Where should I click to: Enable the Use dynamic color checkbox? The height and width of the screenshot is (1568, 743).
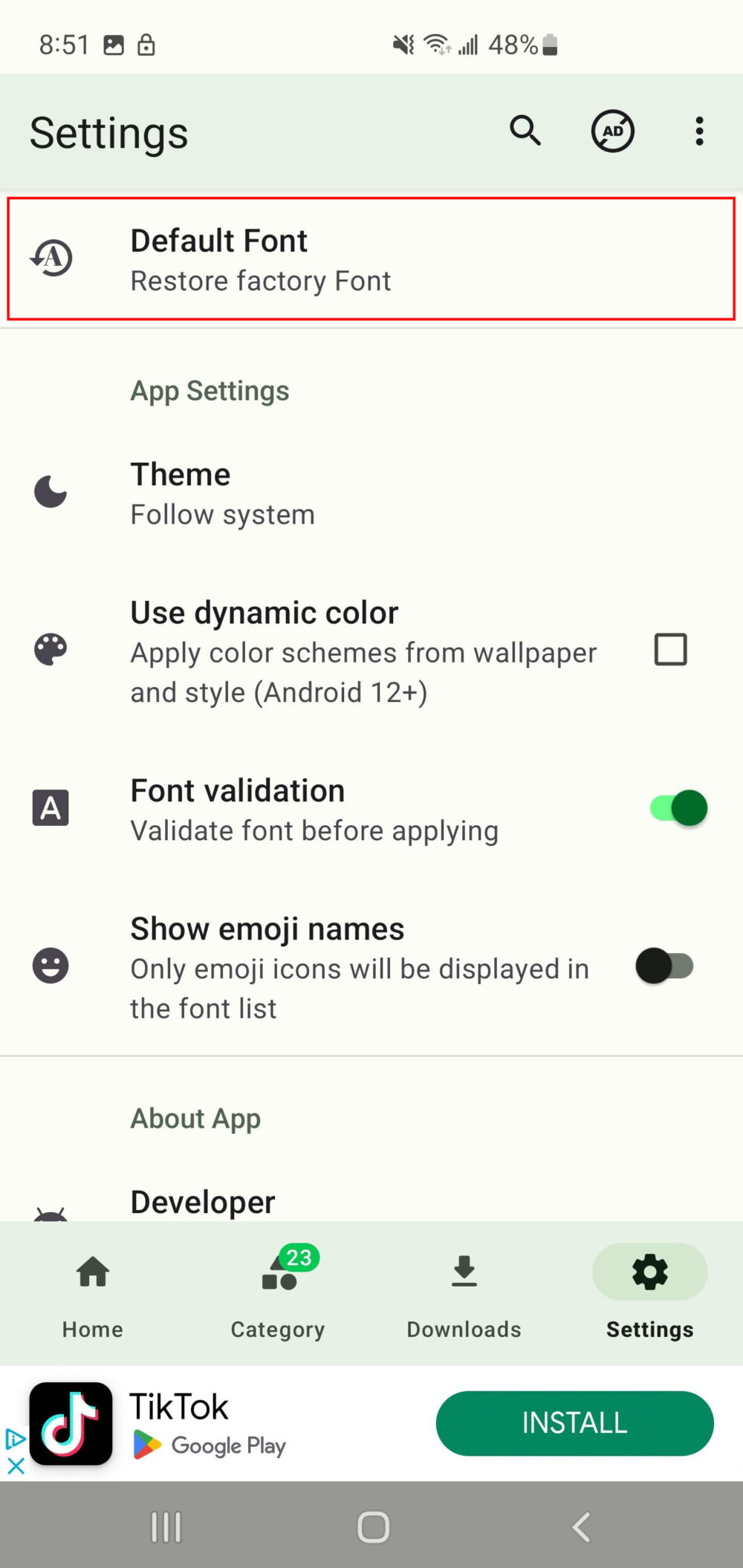click(x=670, y=650)
